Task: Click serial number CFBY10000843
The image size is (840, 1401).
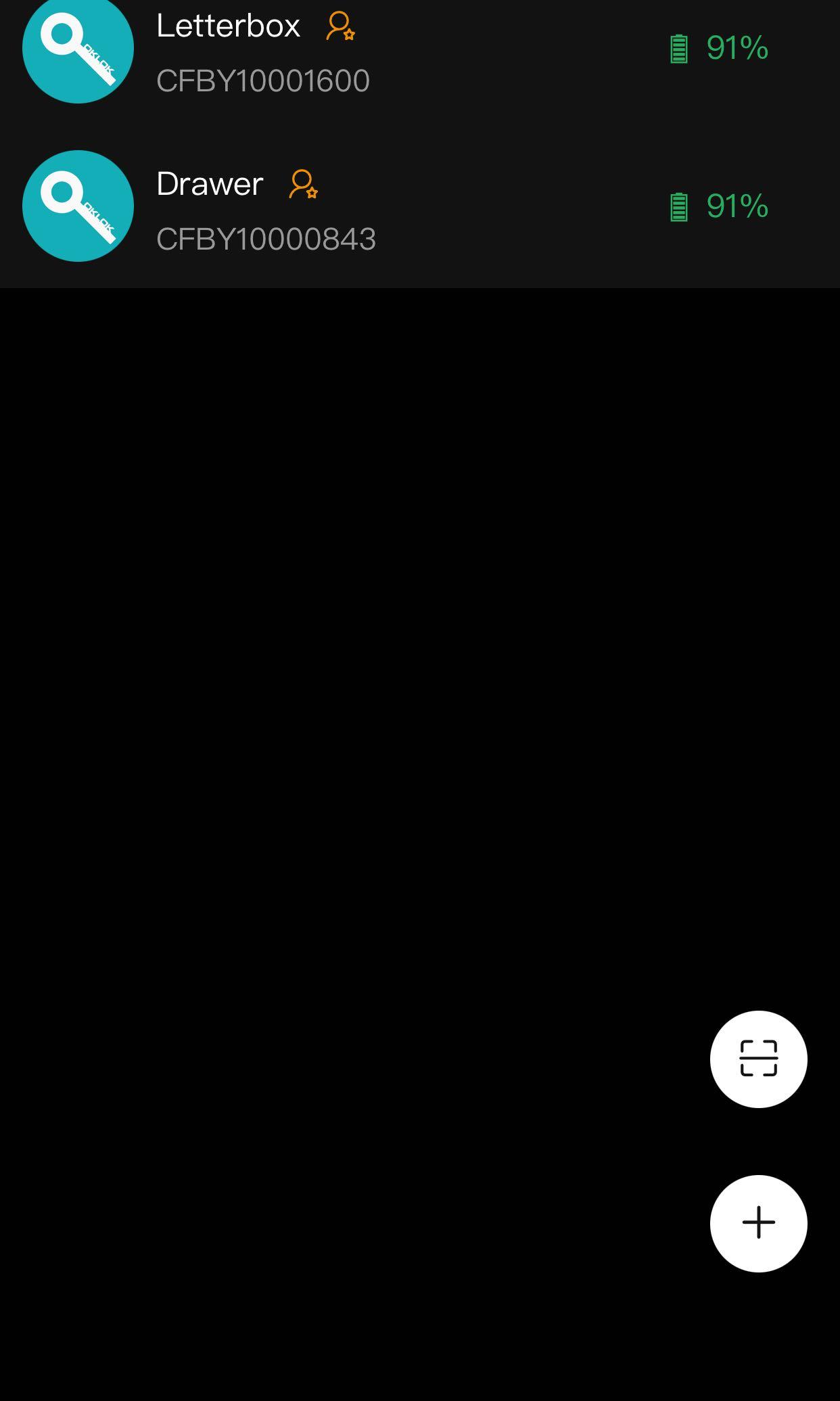Action: [266, 238]
